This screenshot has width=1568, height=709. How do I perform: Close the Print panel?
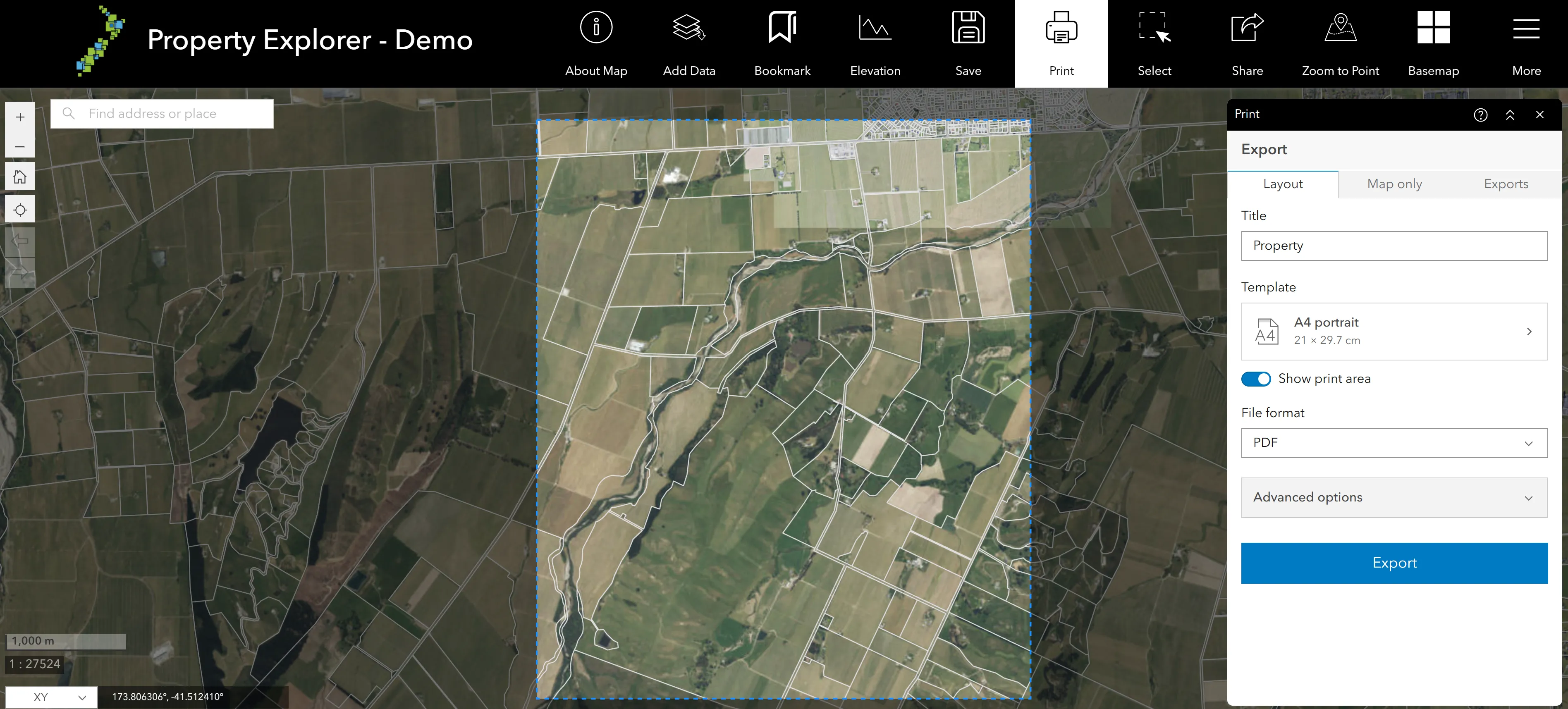click(1539, 115)
